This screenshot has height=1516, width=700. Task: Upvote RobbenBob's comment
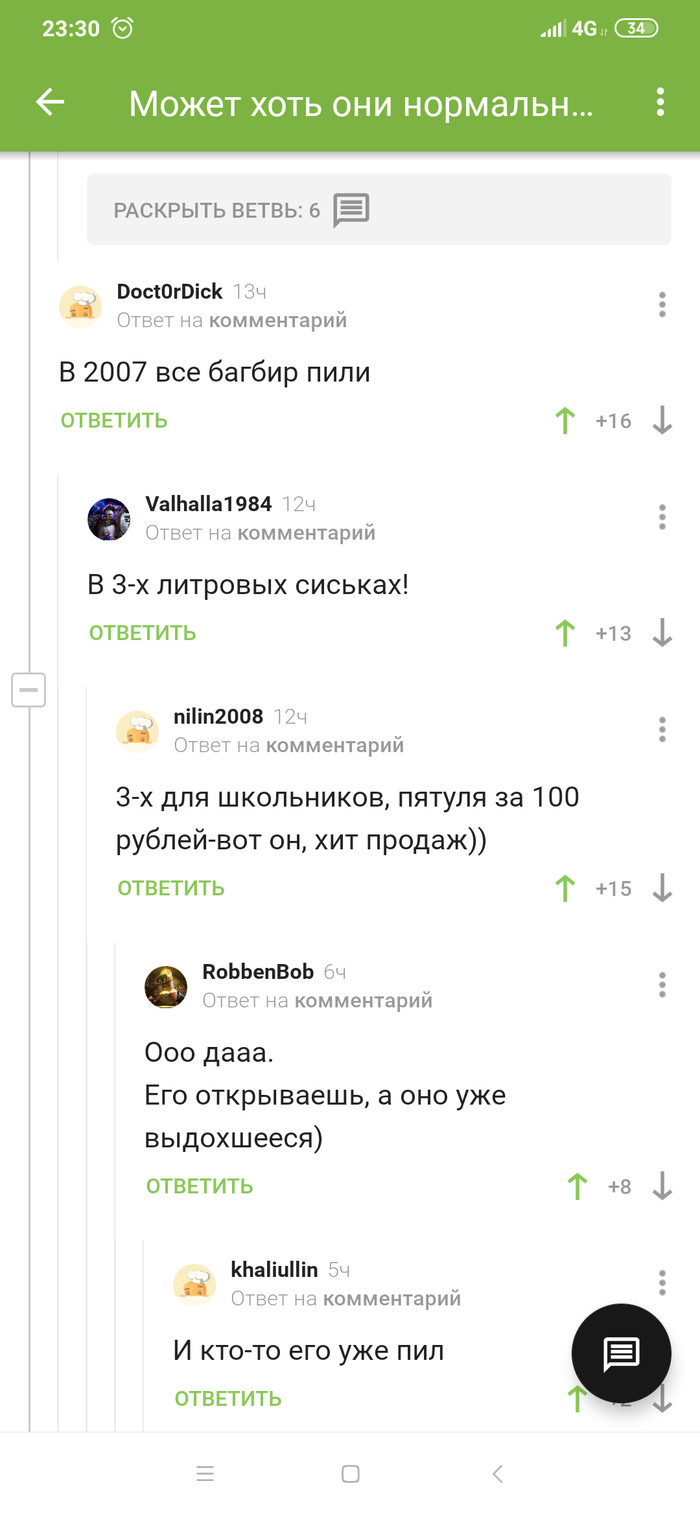pyautogui.click(x=577, y=1186)
